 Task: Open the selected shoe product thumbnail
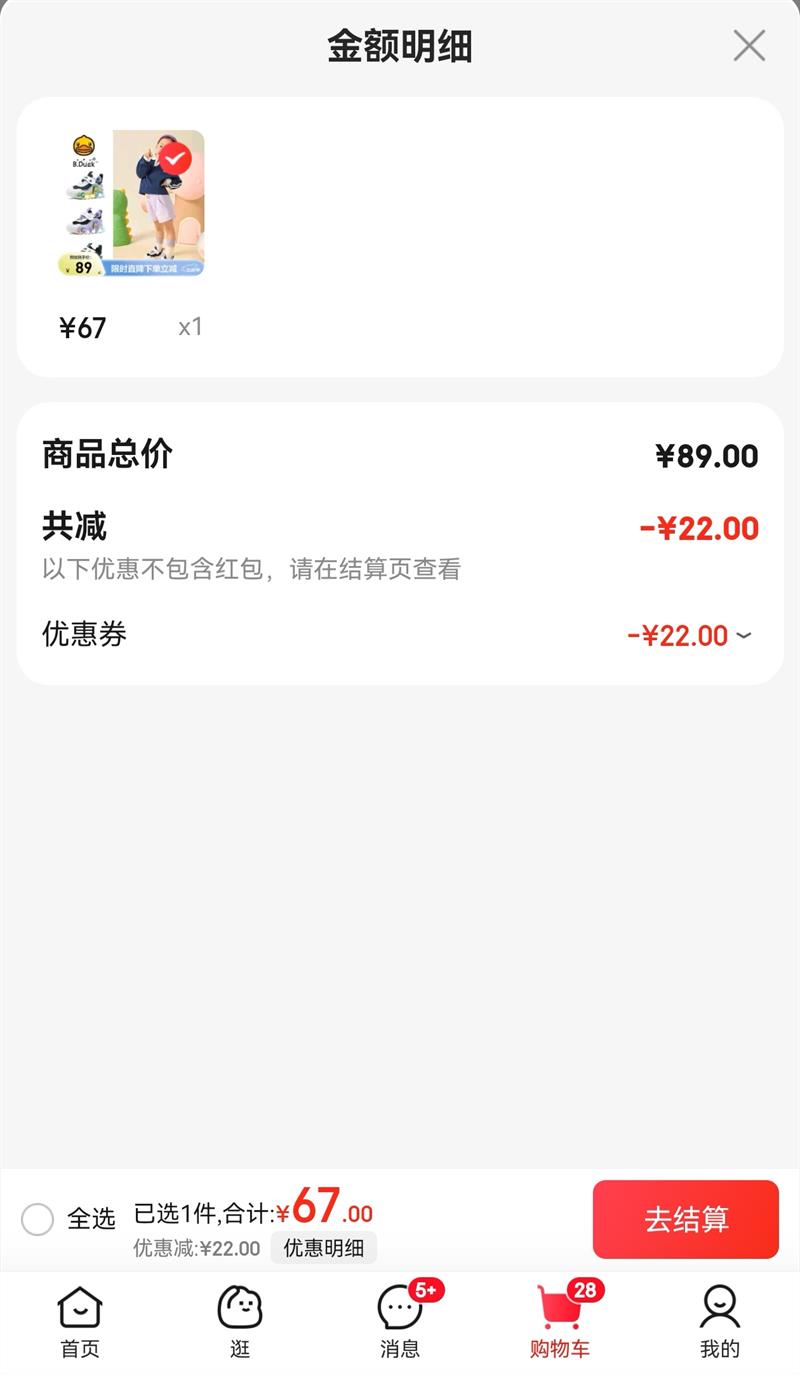click(x=132, y=204)
